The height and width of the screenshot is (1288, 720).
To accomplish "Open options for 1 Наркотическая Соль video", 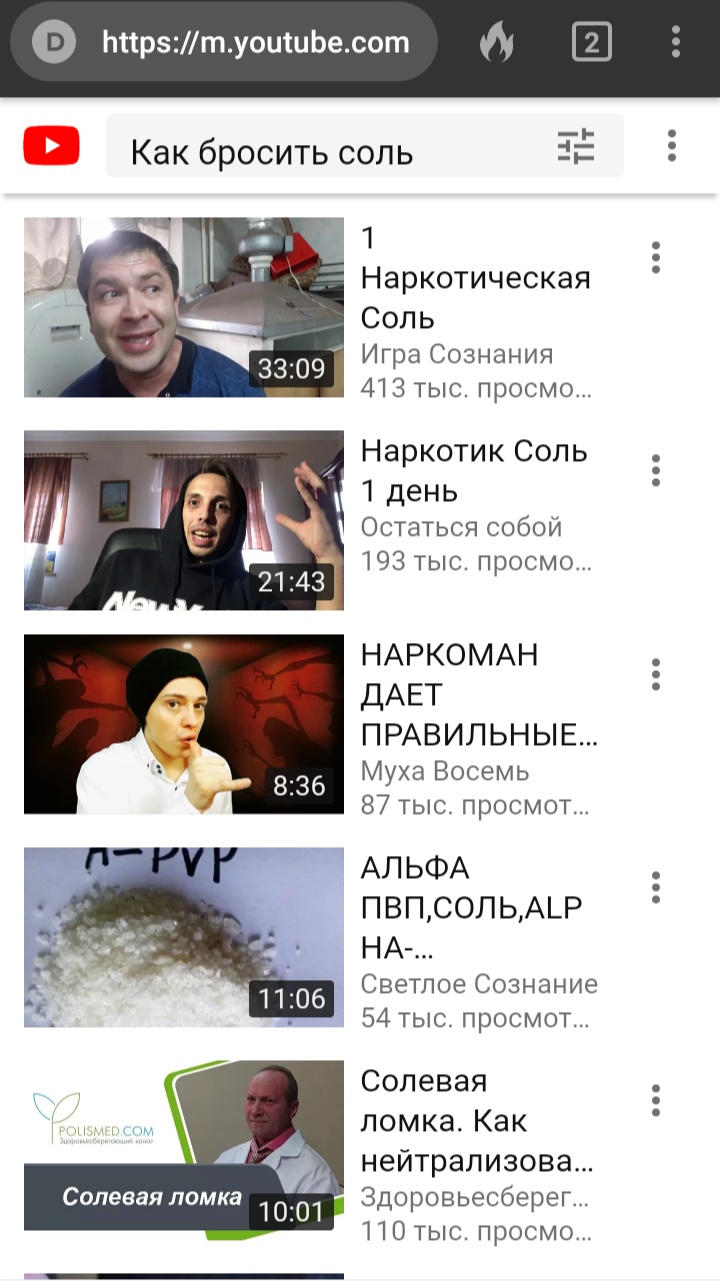I will coord(656,258).
